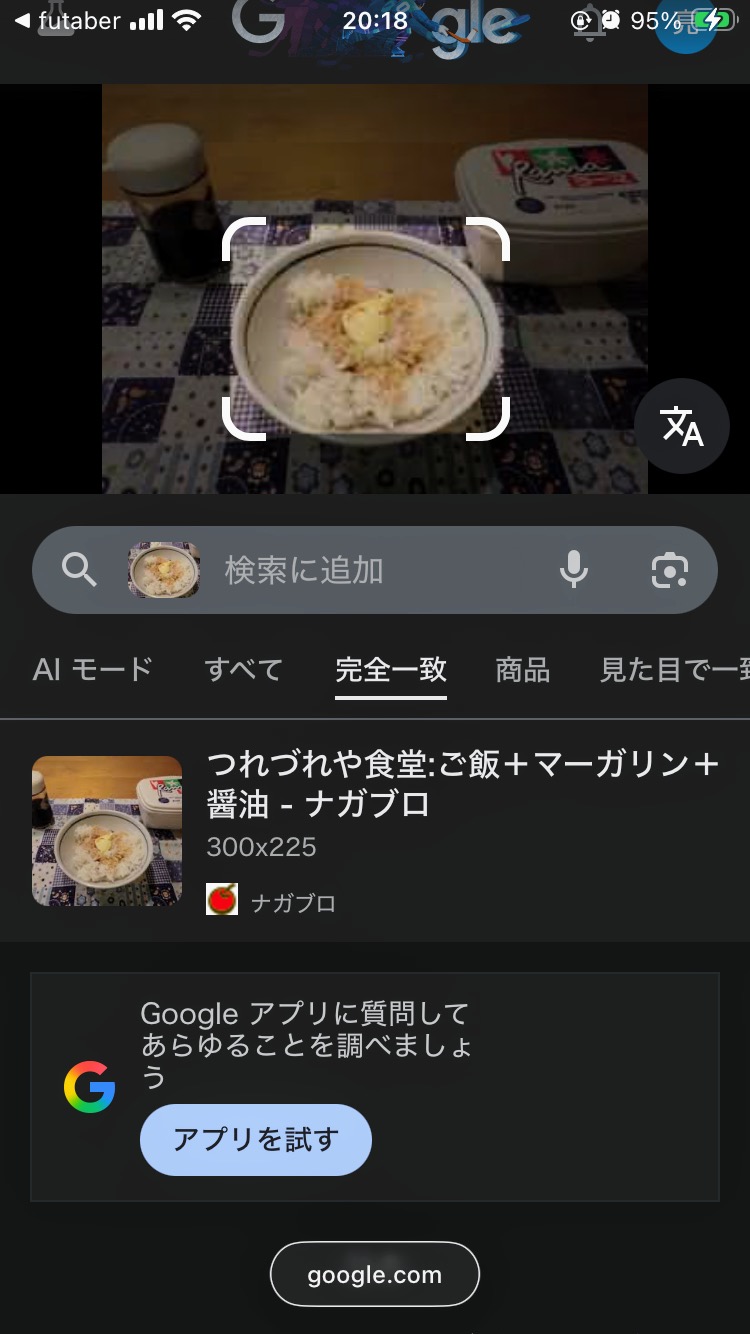Screen dimensions: 750x1334
Task: Select the 完全一致 tab
Action: tap(391, 669)
